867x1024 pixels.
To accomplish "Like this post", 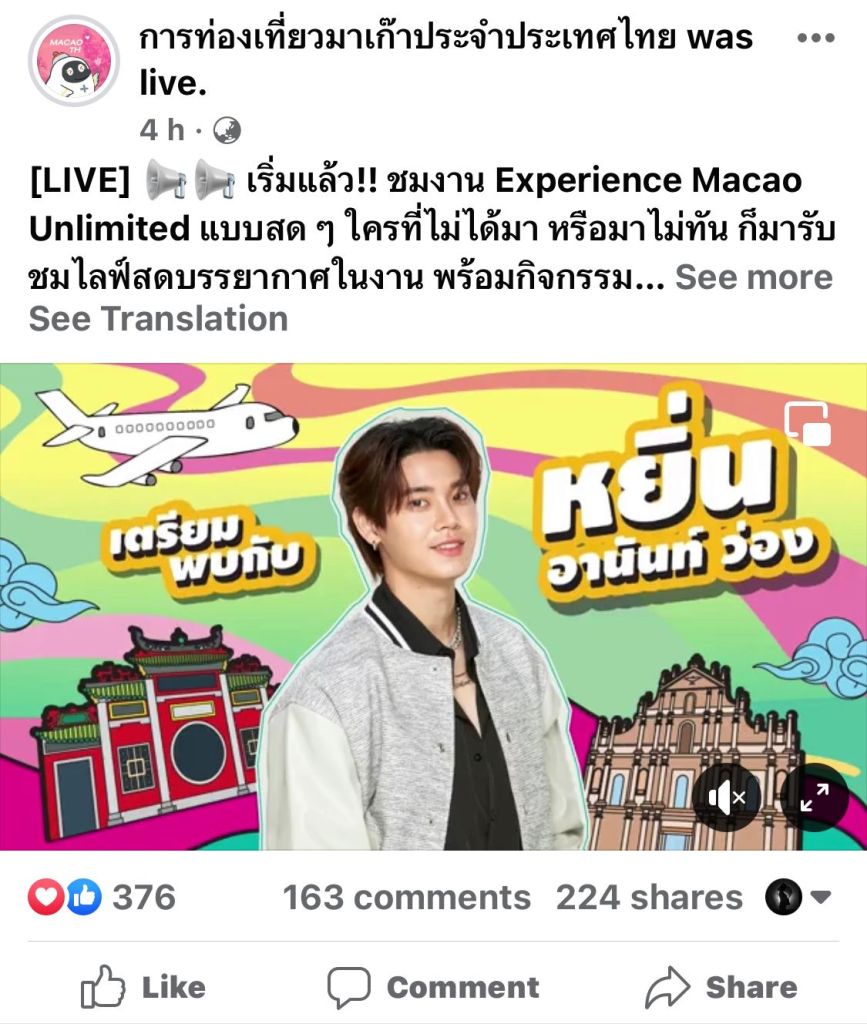I will click(142, 987).
